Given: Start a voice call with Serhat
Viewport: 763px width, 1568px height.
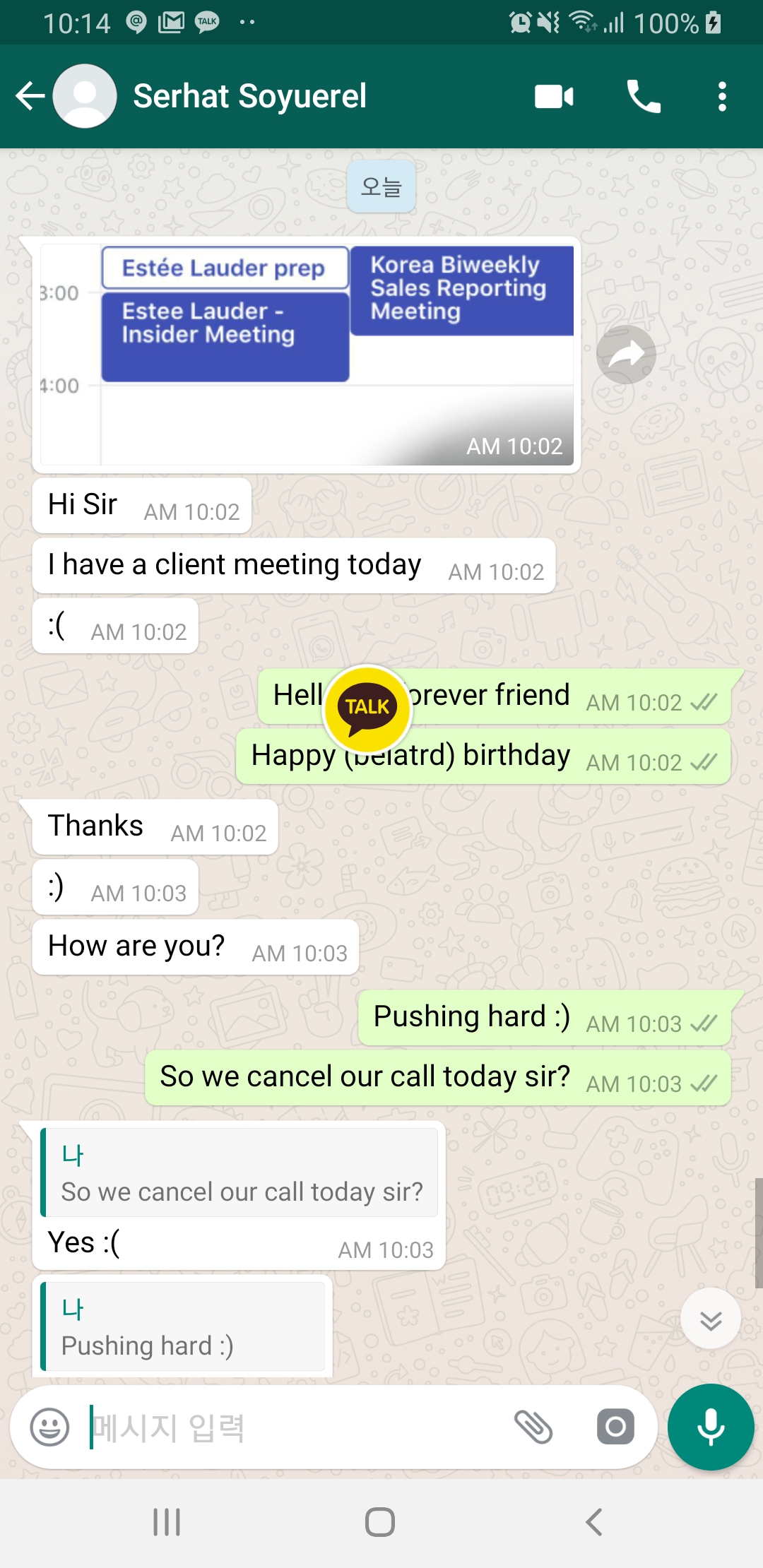Looking at the screenshot, I should pyautogui.click(x=644, y=96).
